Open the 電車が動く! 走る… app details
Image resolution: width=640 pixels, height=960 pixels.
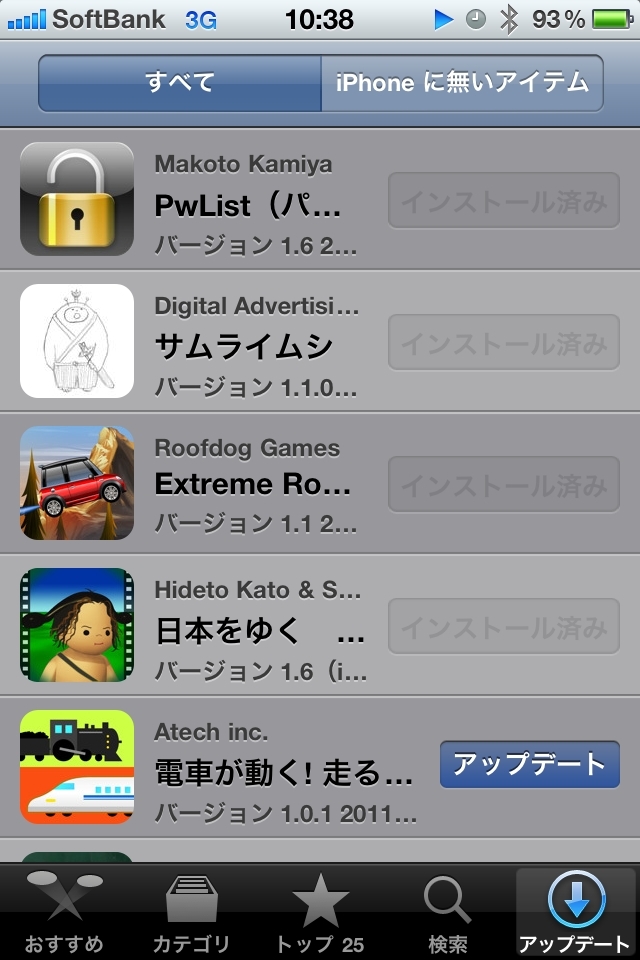[250, 770]
